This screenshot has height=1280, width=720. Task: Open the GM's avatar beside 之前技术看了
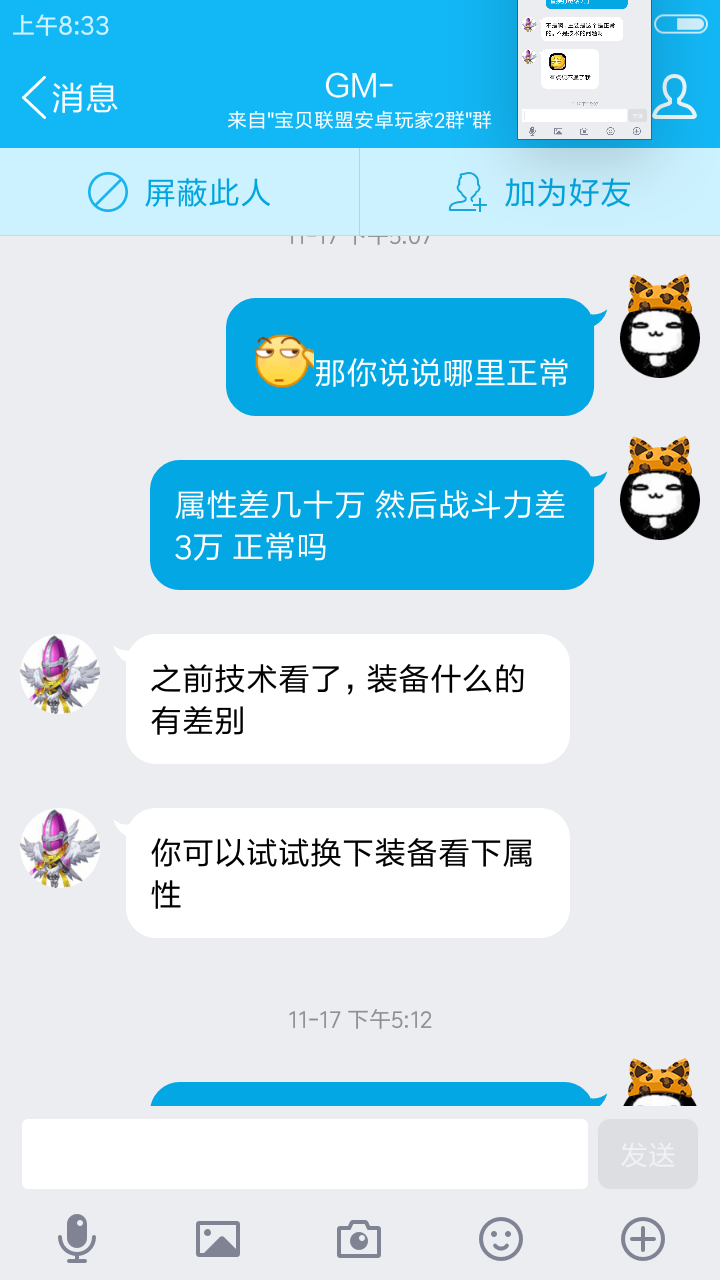coord(60,674)
